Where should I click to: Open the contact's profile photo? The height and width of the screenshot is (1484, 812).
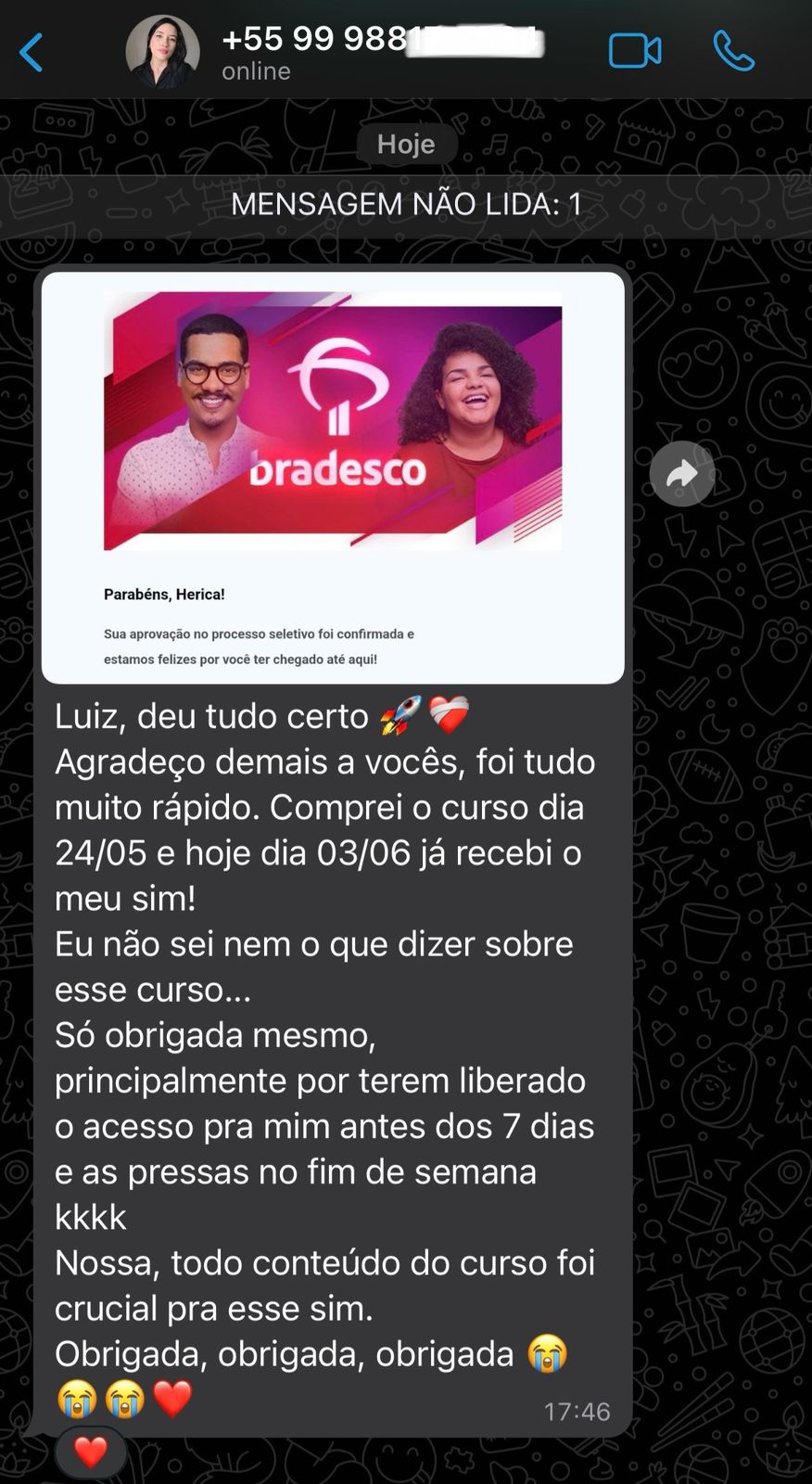coord(162,52)
